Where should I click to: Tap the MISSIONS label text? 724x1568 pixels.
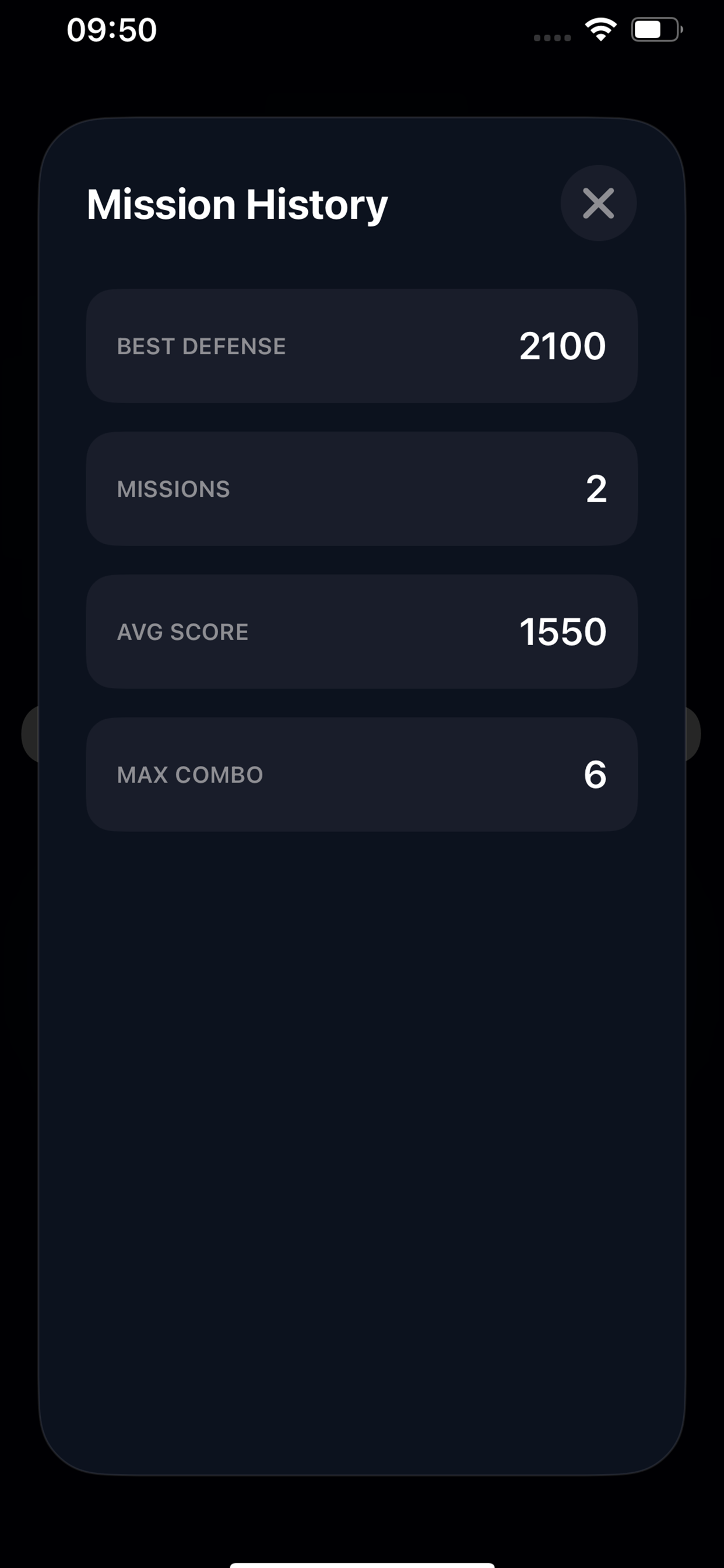click(x=173, y=489)
